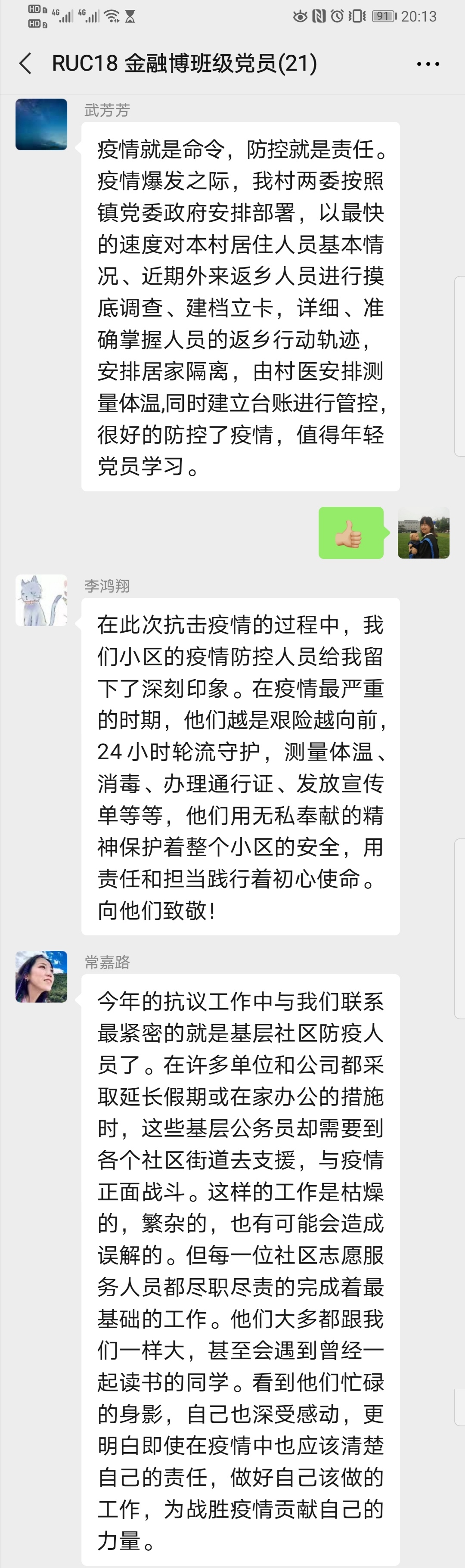The image size is (465, 1568).
Task: Open the group chat overflow menu
Action: click(428, 64)
